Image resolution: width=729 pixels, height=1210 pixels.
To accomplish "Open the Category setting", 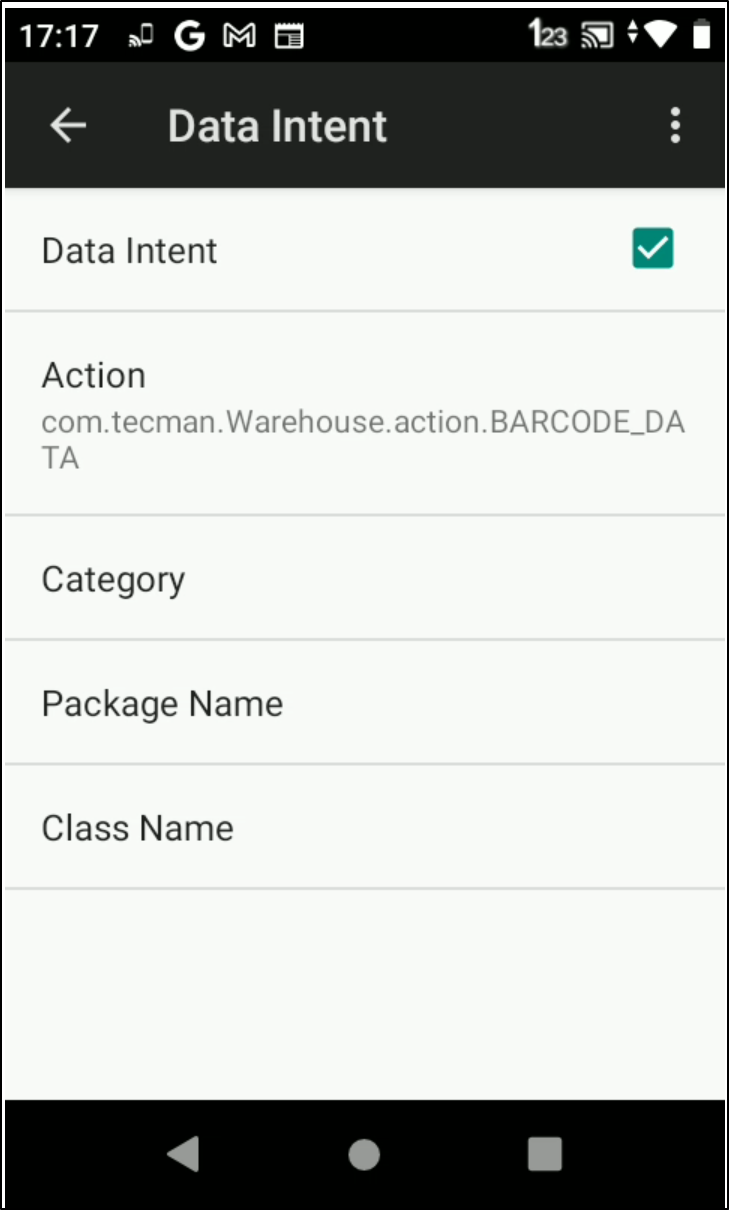I will pos(364,579).
